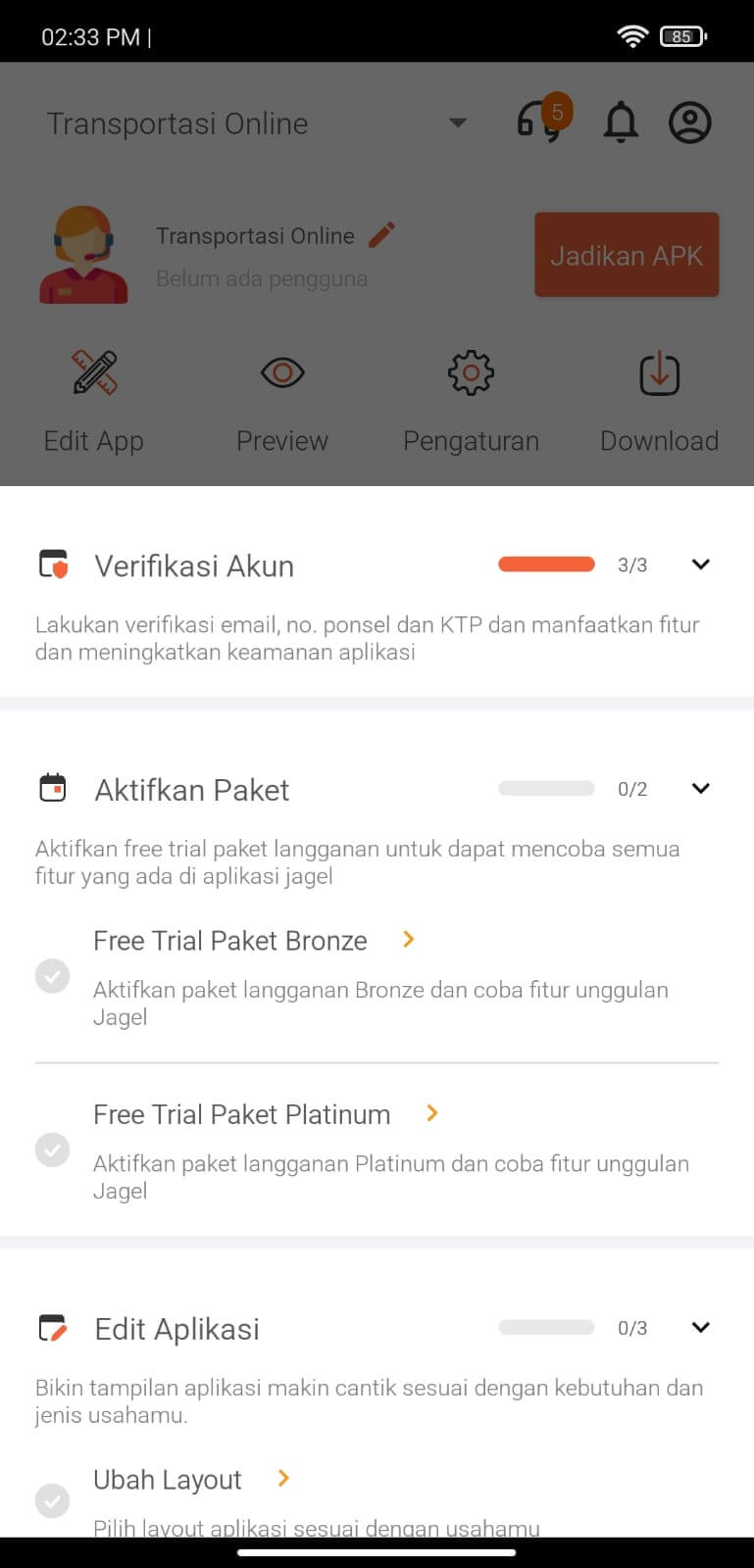Toggle the Free Trial Paket Platinum completion checkmark
Screen dimensions: 754x1568
tap(53, 1150)
